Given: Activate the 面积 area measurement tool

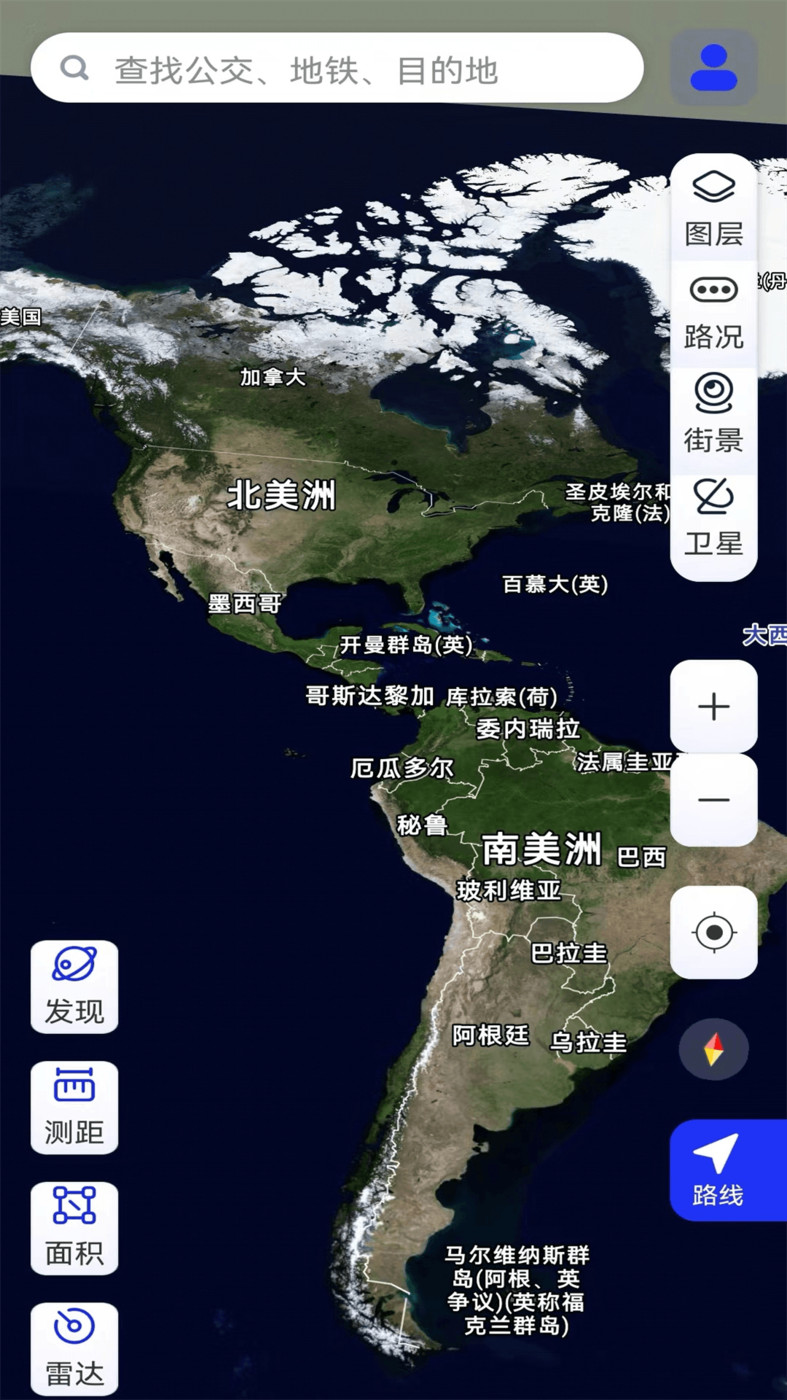Looking at the screenshot, I should click(74, 1228).
